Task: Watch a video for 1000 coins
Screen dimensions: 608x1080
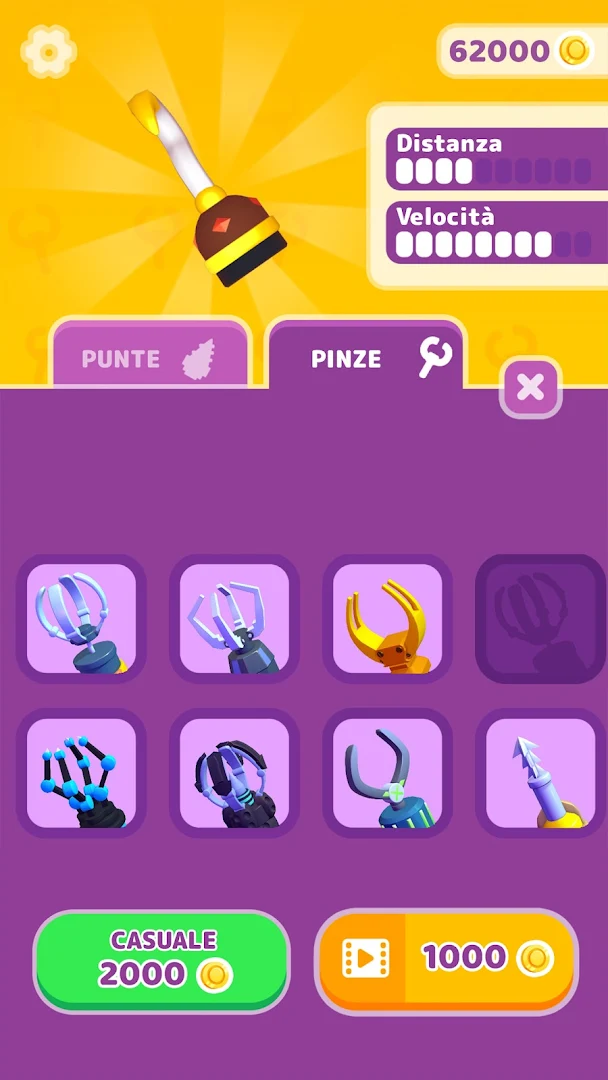Action: click(446, 960)
